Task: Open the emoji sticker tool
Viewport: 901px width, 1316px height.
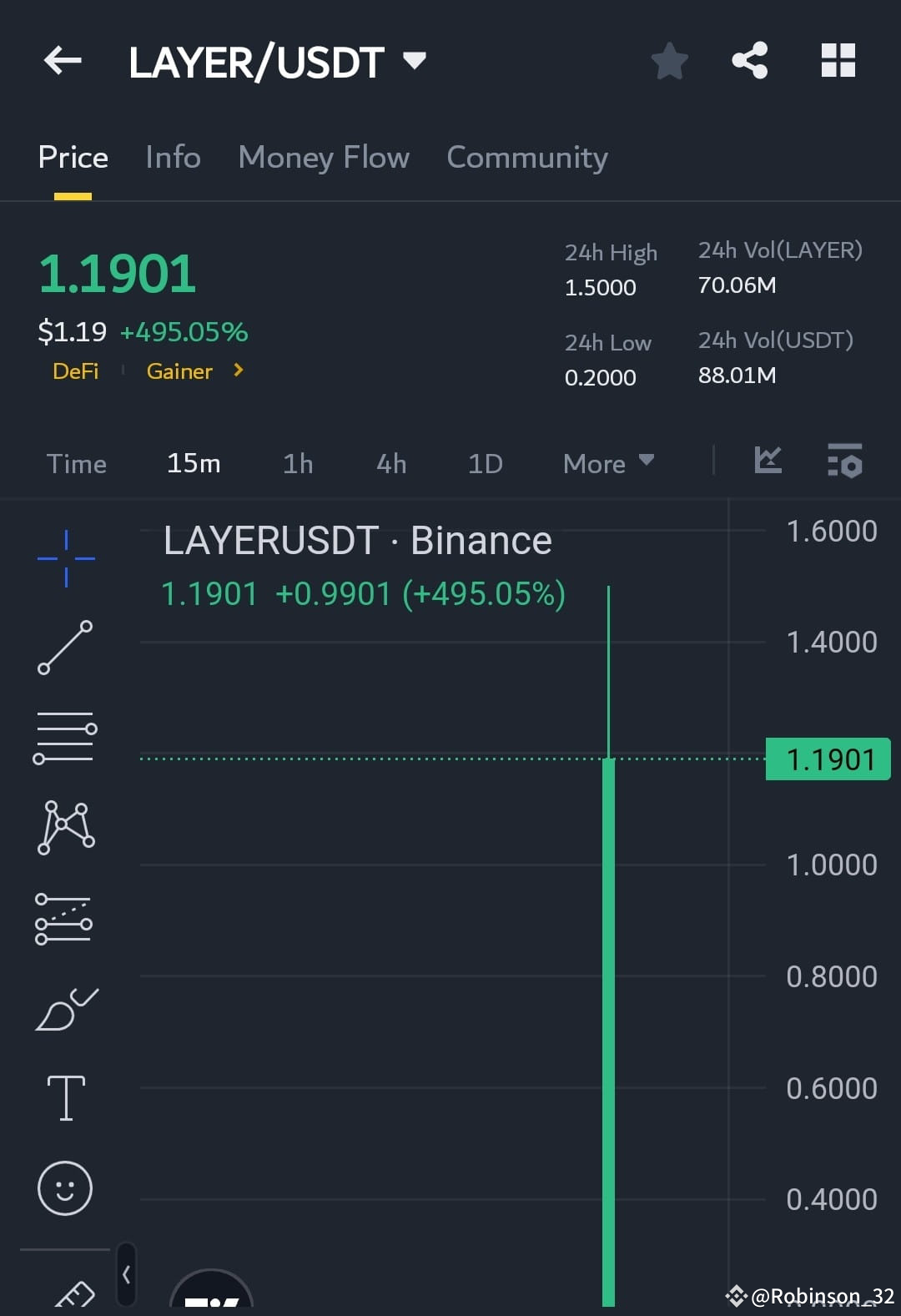Action: [x=65, y=1188]
